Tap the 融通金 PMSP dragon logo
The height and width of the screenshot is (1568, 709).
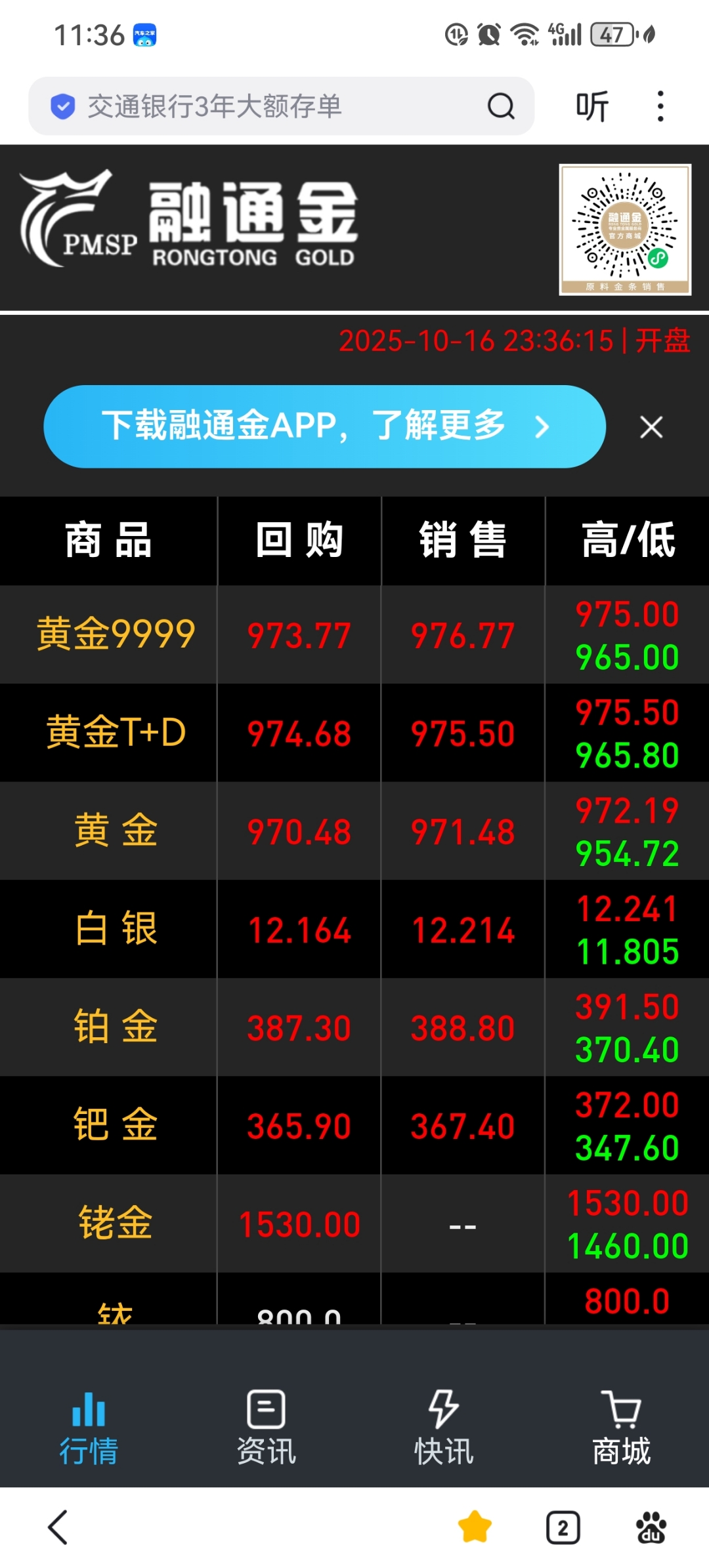79,217
